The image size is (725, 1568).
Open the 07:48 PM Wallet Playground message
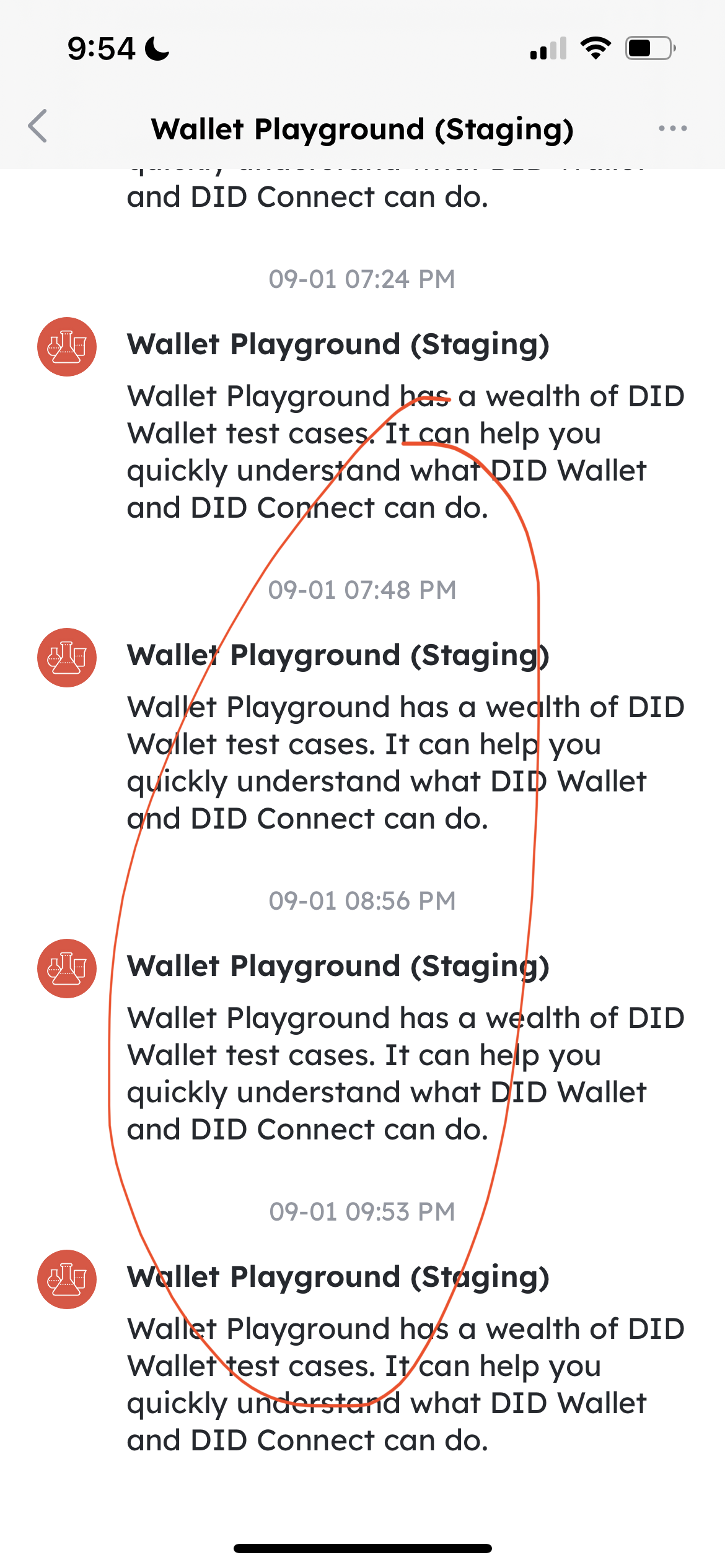point(362,731)
